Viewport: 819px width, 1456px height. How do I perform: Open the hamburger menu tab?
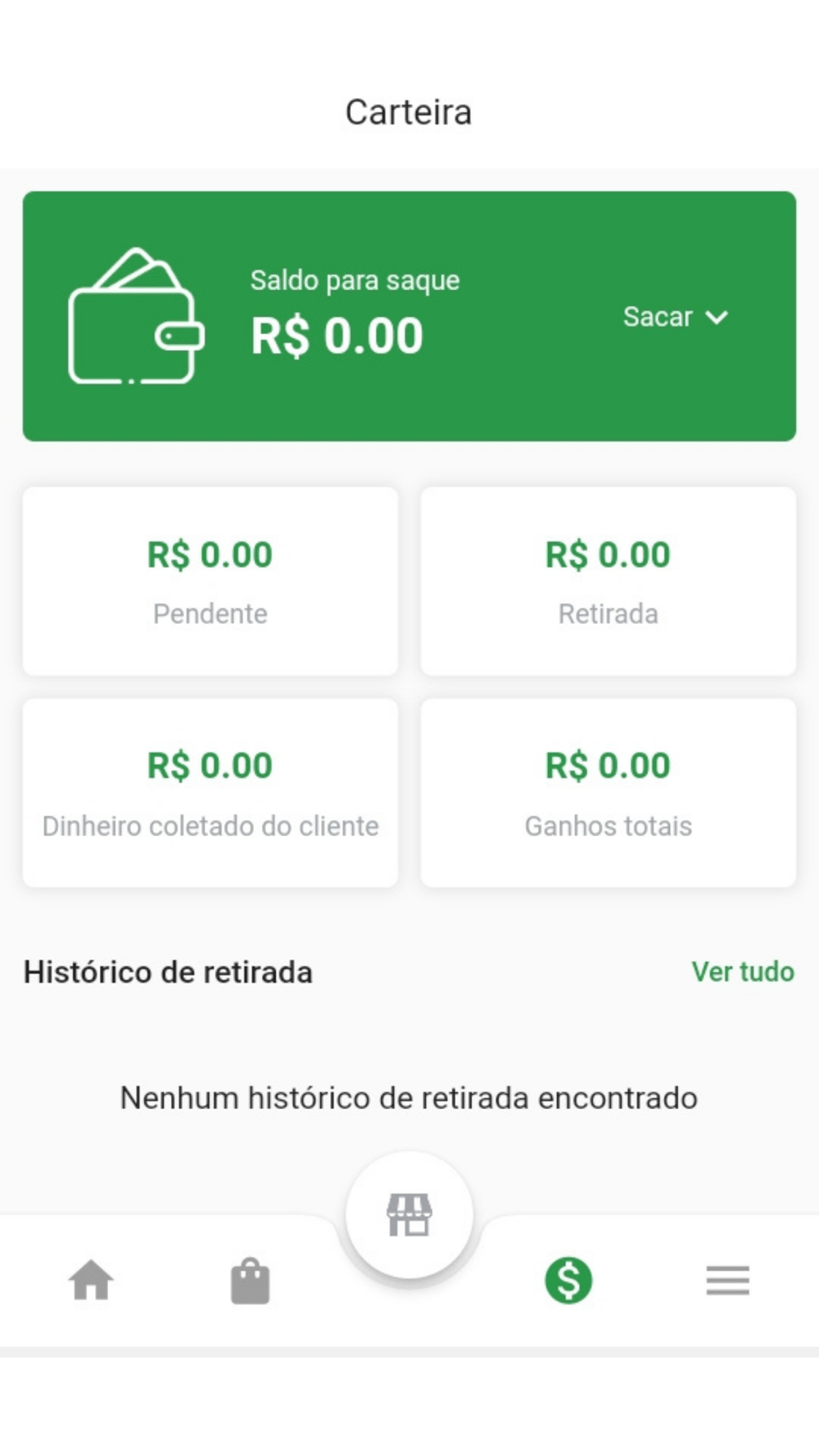pos(727,1280)
